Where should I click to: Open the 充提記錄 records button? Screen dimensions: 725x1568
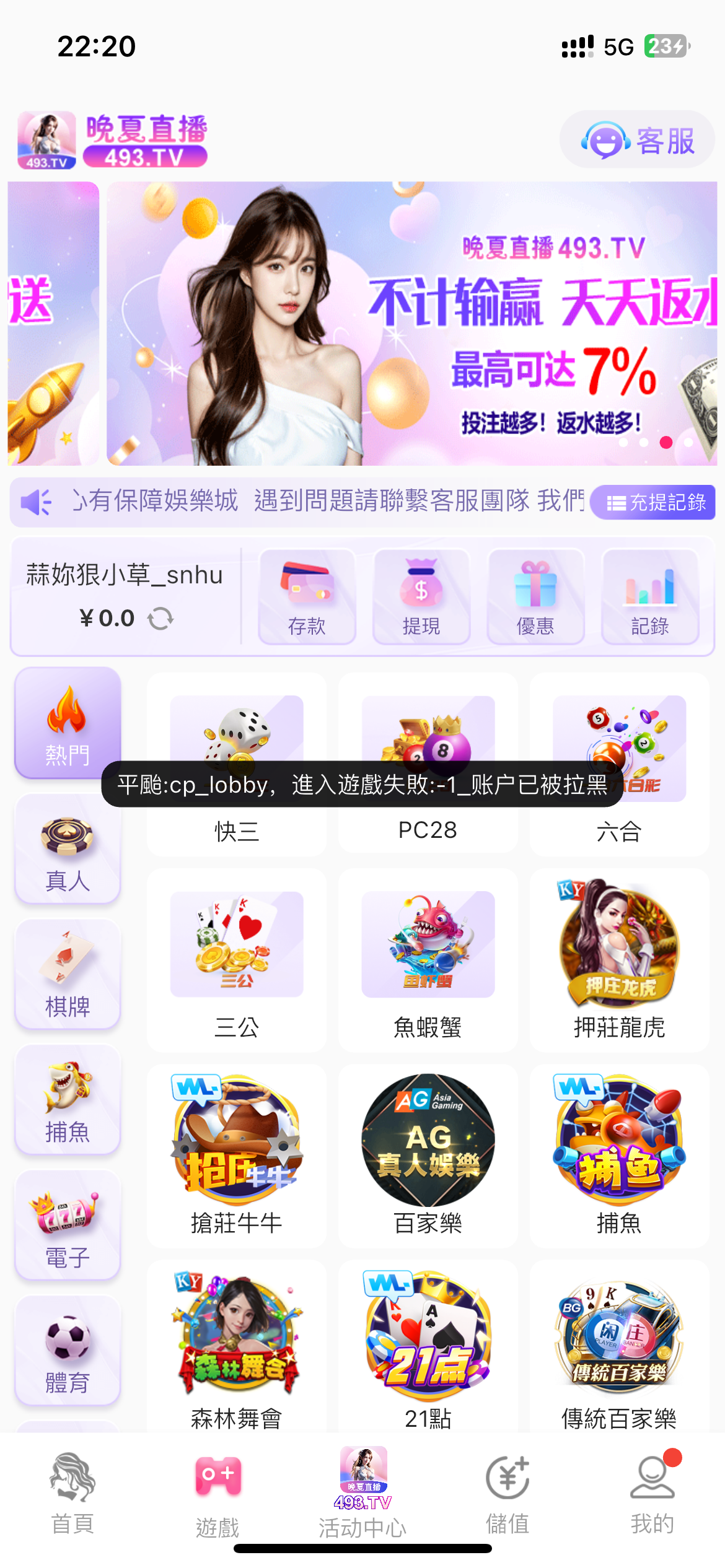[652, 502]
